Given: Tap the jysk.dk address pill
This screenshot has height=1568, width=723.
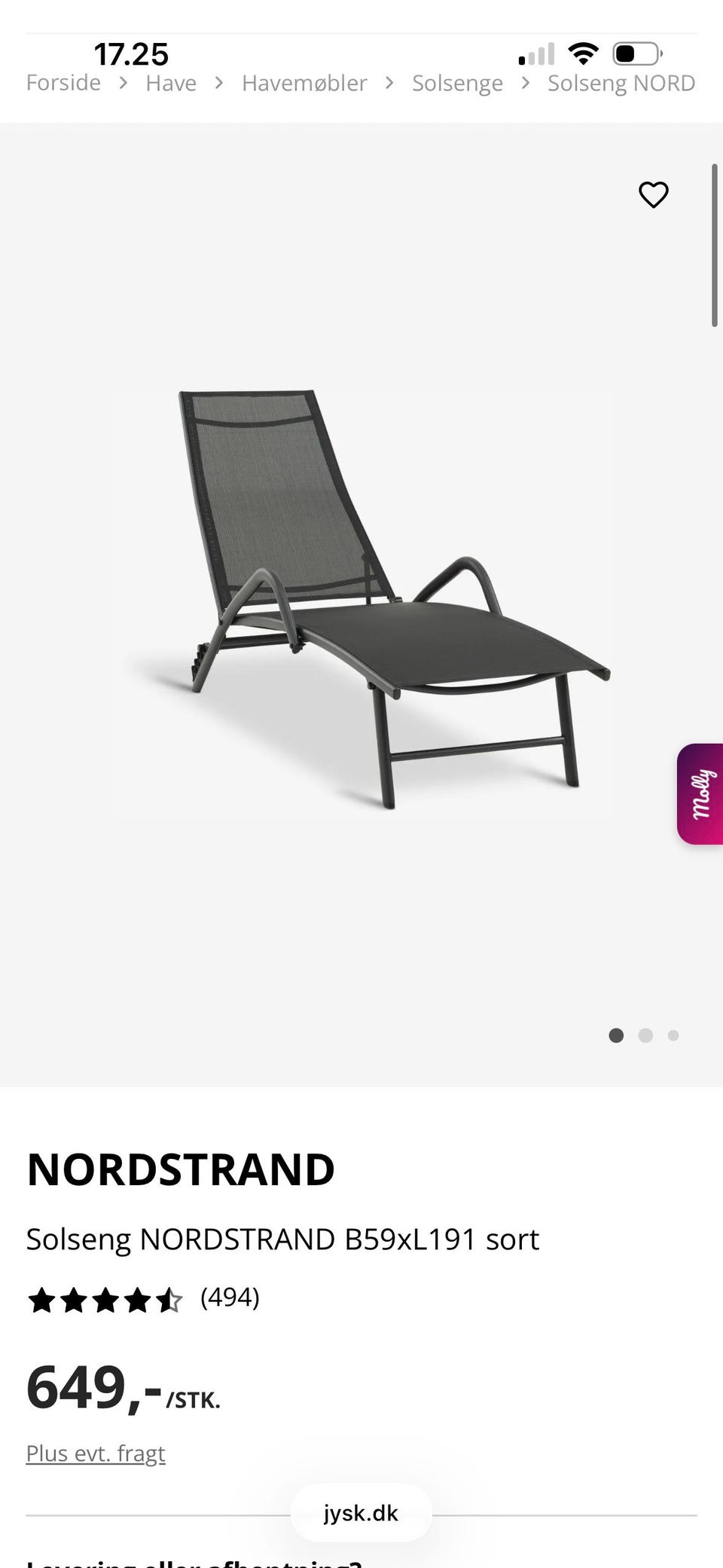Looking at the screenshot, I should pyautogui.click(x=361, y=1513).
